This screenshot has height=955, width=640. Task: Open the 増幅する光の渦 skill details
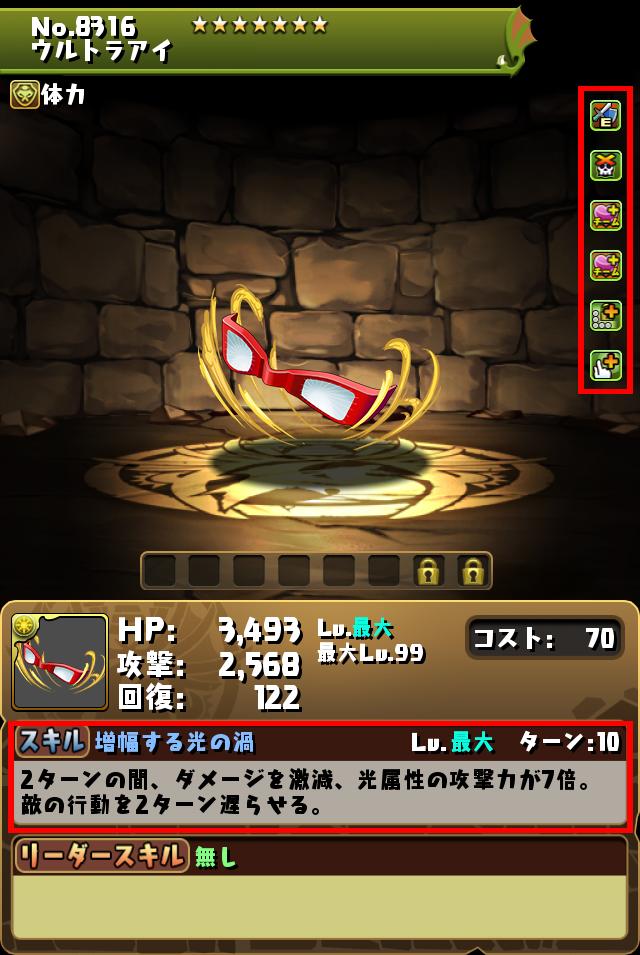pos(320,777)
